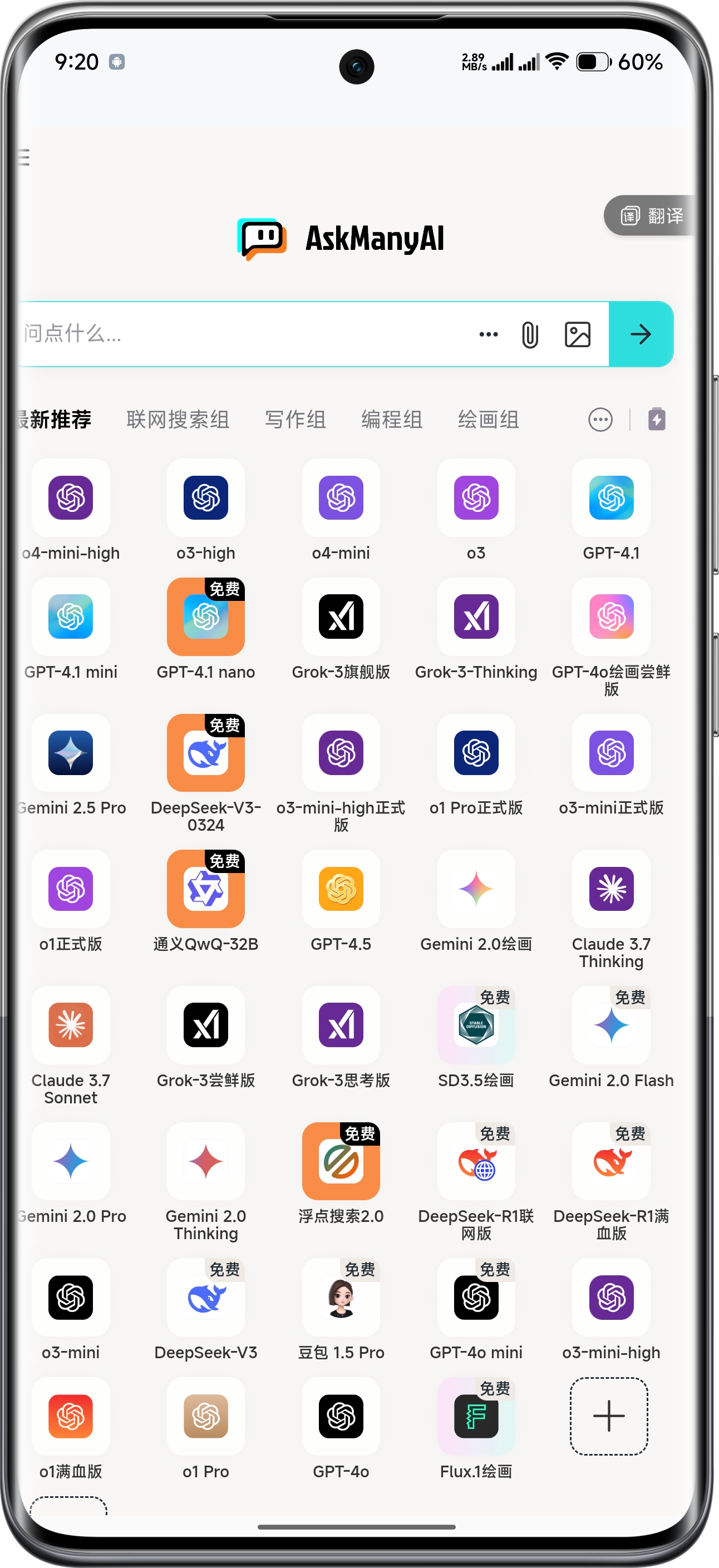719x1568 pixels.
Task: Attach a file with the paperclip icon
Action: (x=530, y=335)
